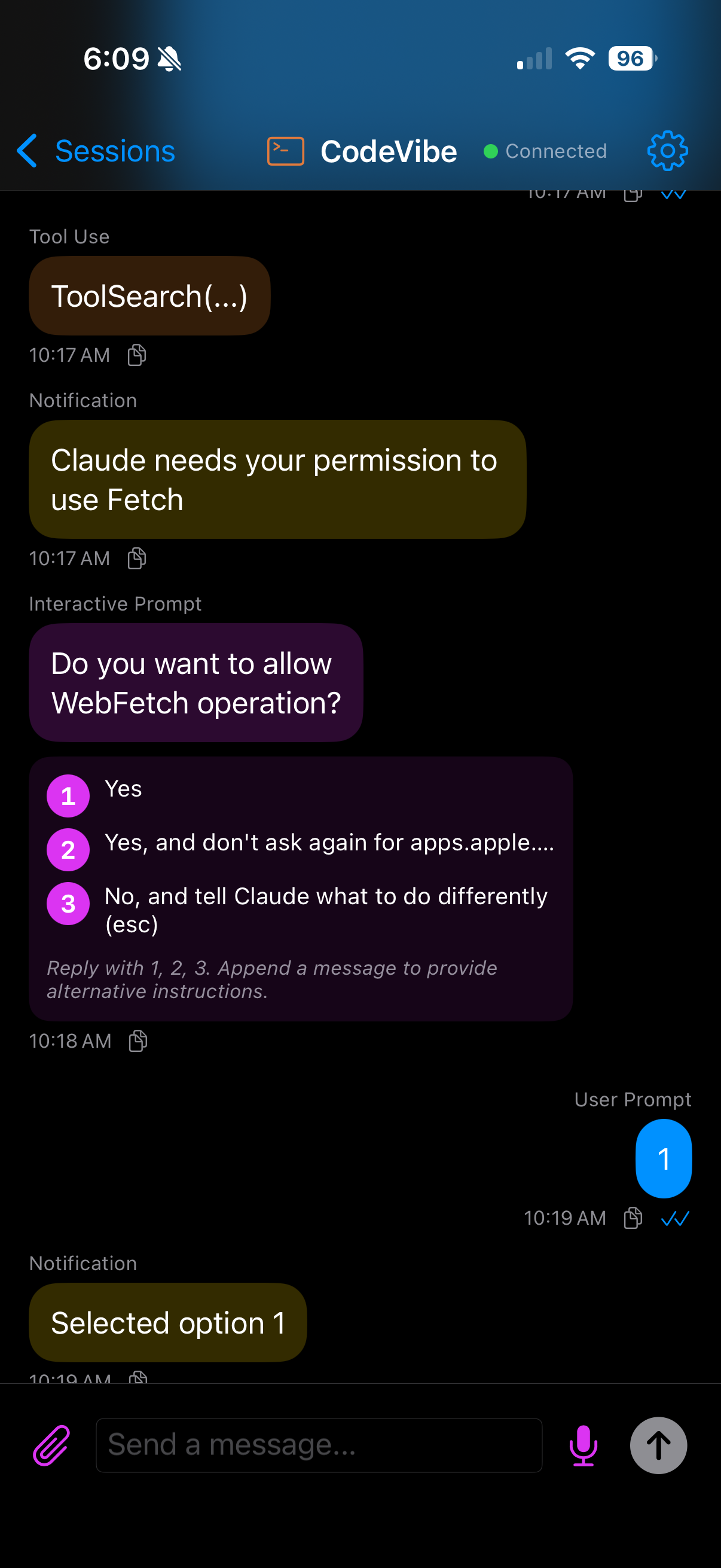Tap the Connected status indicator
This screenshot has height=1568, width=721.
click(546, 151)
